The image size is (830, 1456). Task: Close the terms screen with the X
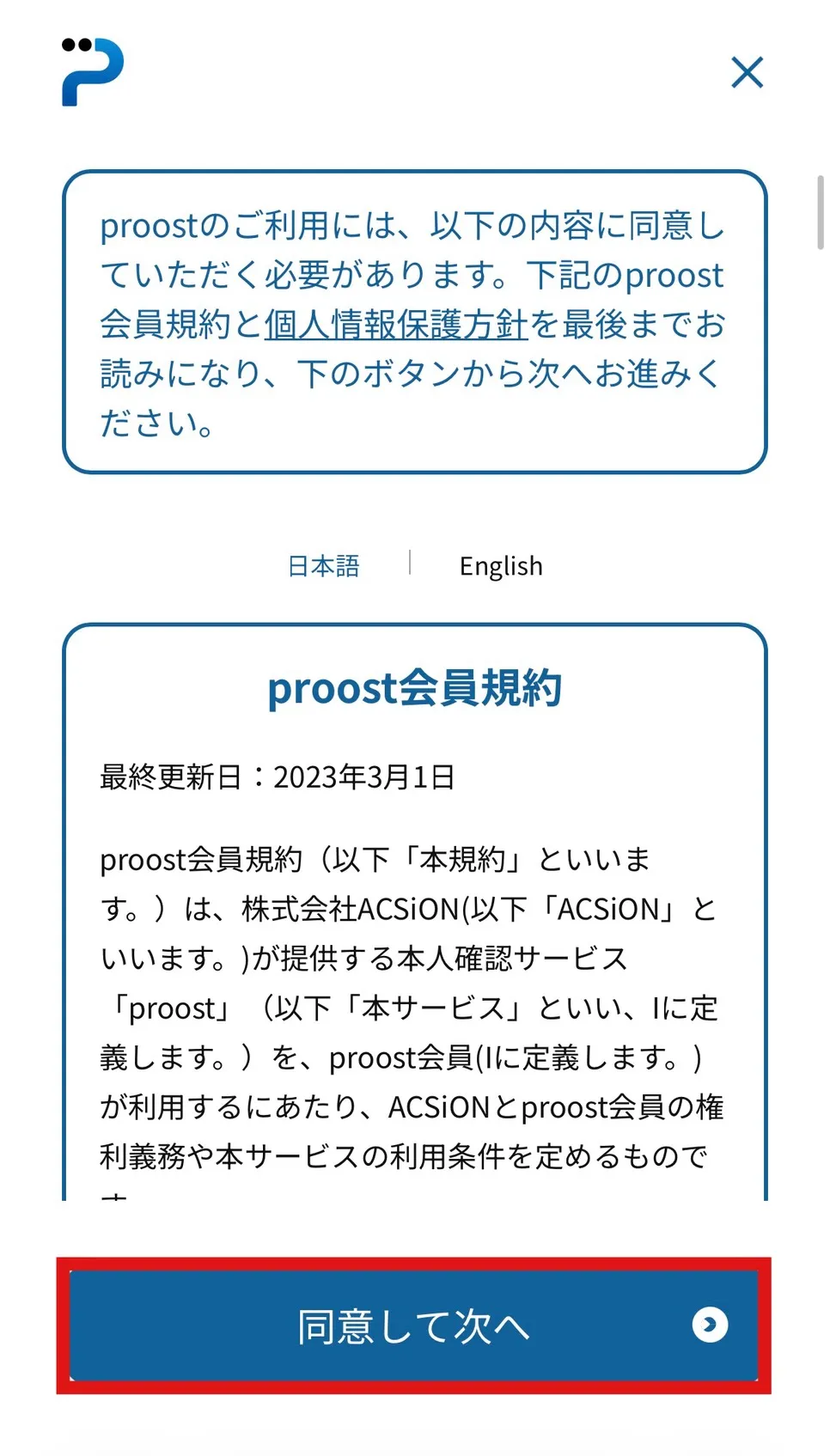click(746, 73)
